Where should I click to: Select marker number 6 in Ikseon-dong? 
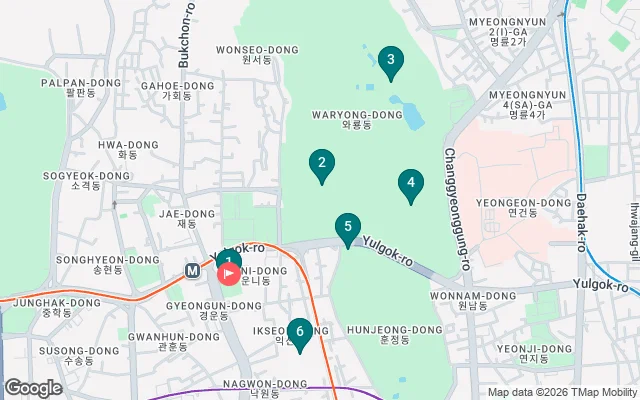(298, 331)
